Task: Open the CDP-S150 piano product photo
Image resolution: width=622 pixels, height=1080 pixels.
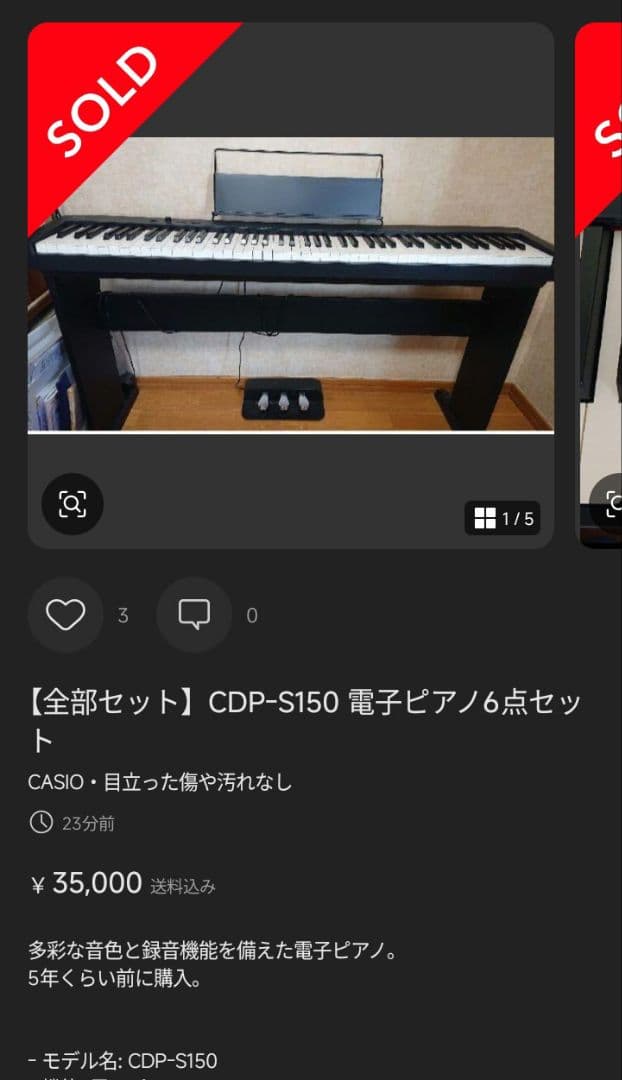Action: [290, 283]
